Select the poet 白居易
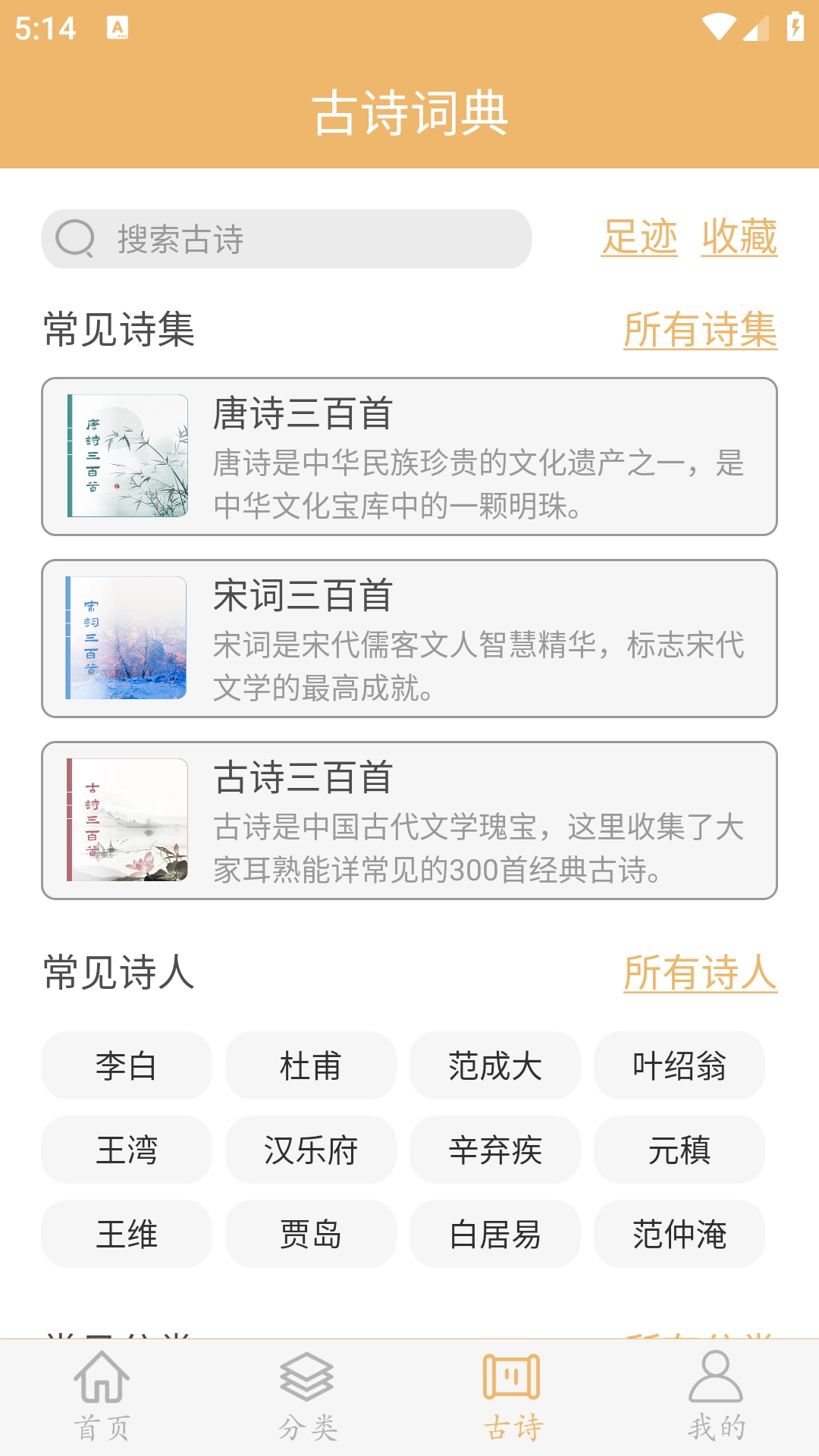Image resolution: width=819 pixels, height=1456 pixels. tap(494, 1235)
